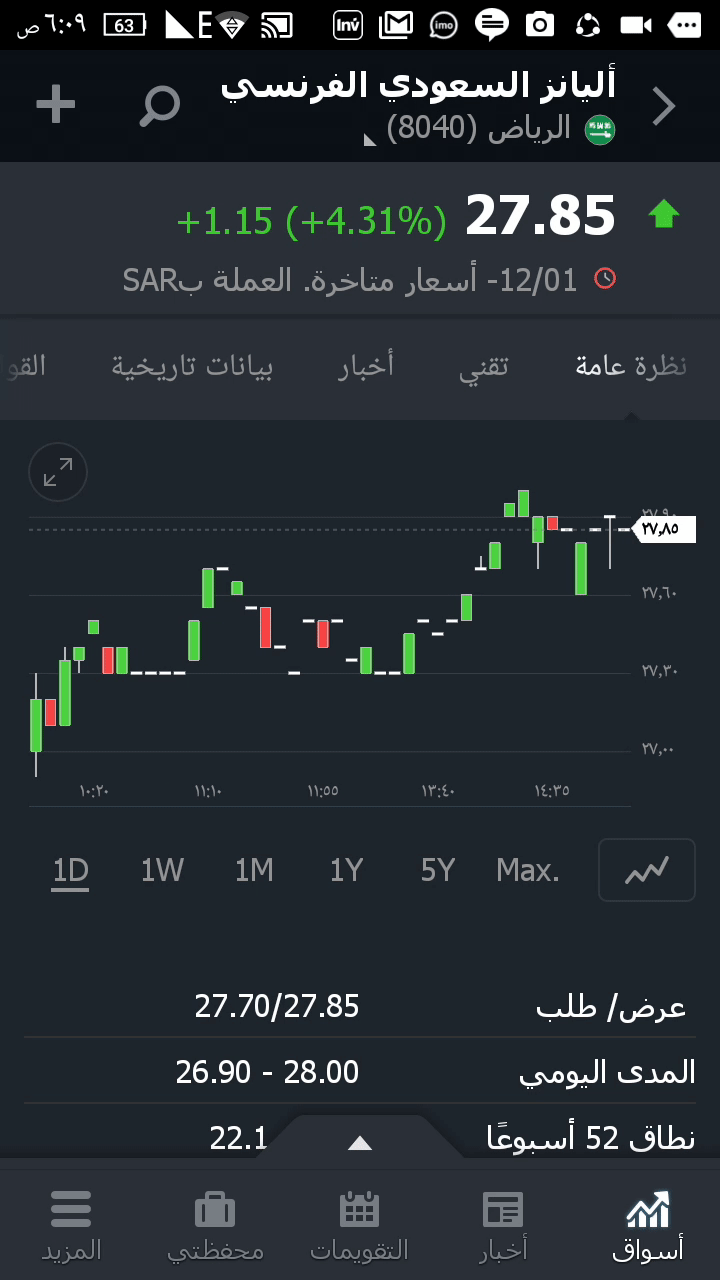Expand the bottom panel arrow
Image resolution: width=720 pixels, height=1280 pixels.
tap(360, 1143)
